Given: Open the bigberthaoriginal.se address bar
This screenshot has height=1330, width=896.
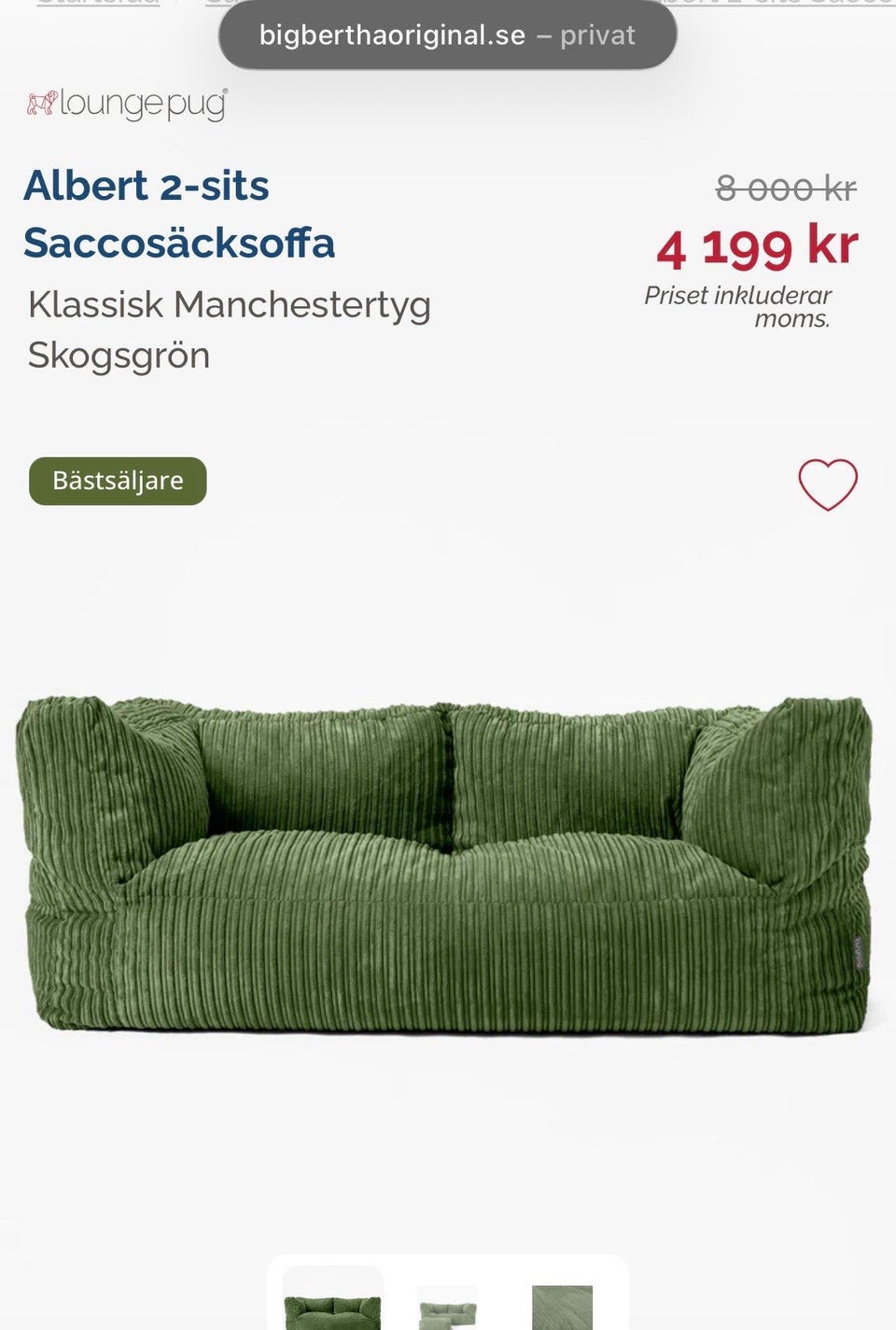Looking at the screenshot, I should [448, 35].
